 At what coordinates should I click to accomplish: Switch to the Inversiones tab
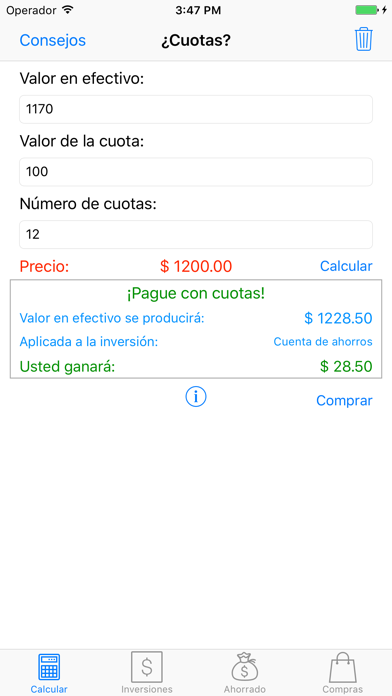tap(147, 672)
